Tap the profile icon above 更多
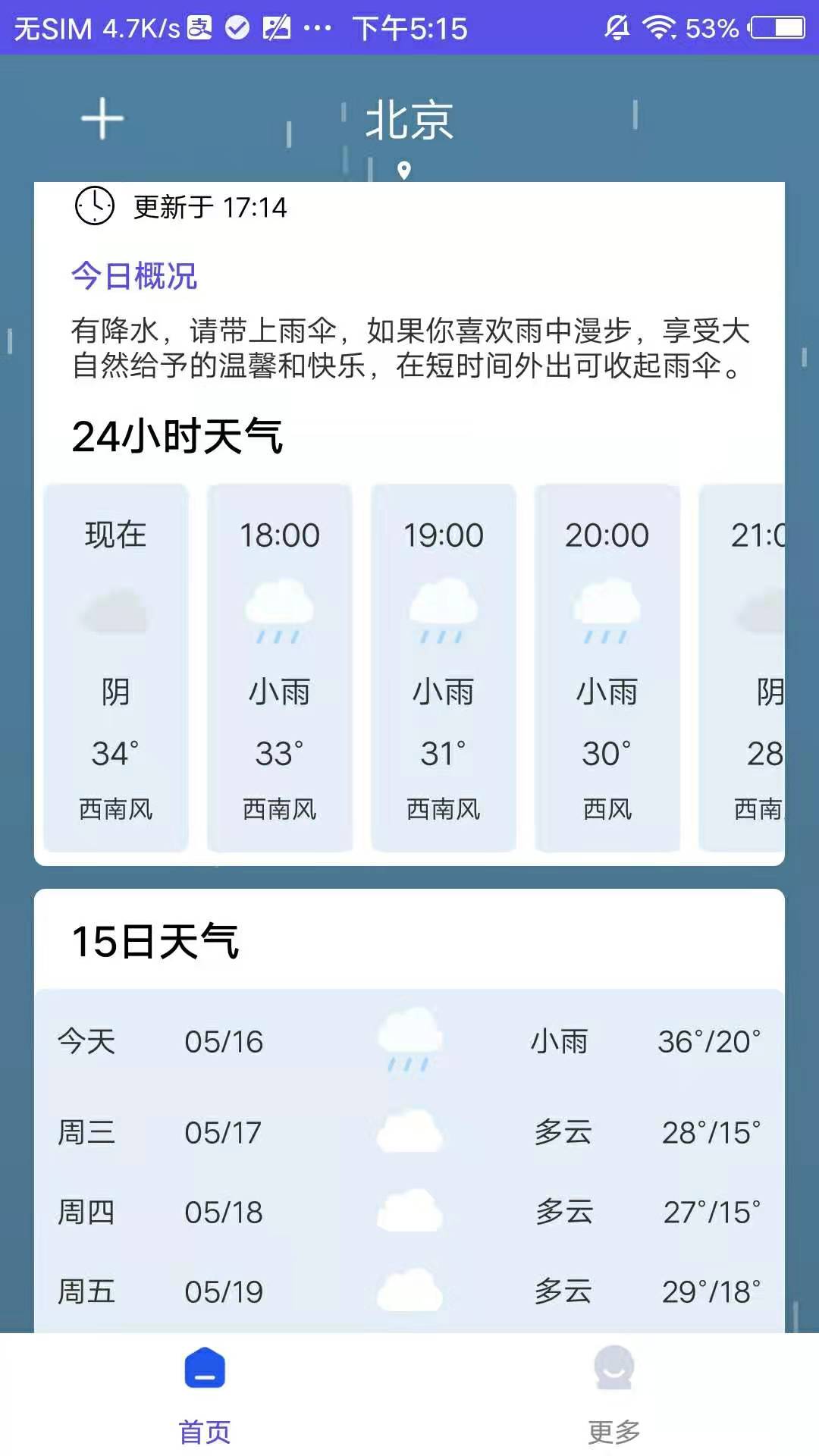Viewport: 819px width, 1456px height. click(x=613, y=1382)
